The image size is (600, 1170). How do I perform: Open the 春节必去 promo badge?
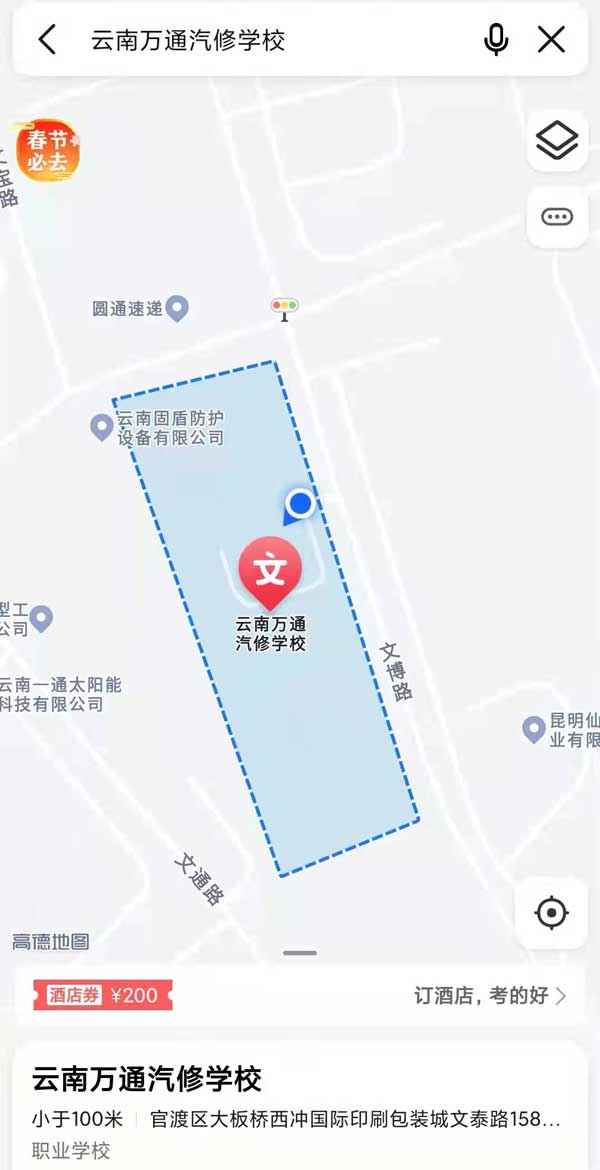47,152
